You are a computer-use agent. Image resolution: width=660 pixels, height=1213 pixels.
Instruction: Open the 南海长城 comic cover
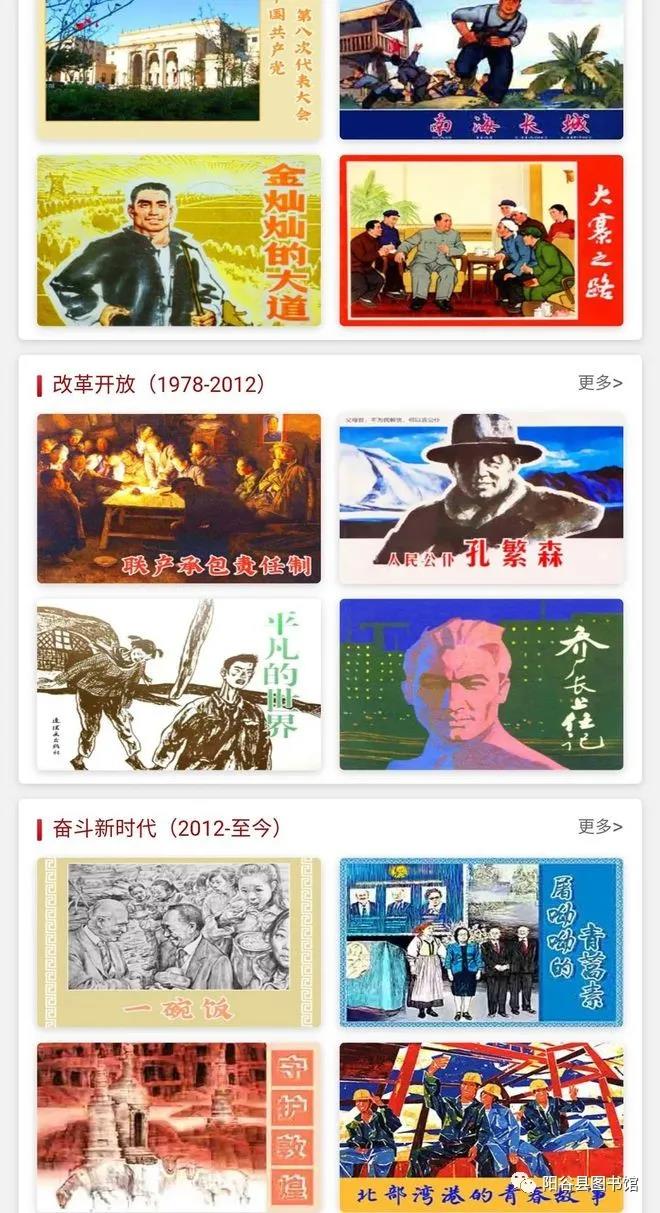click(481, 68)
